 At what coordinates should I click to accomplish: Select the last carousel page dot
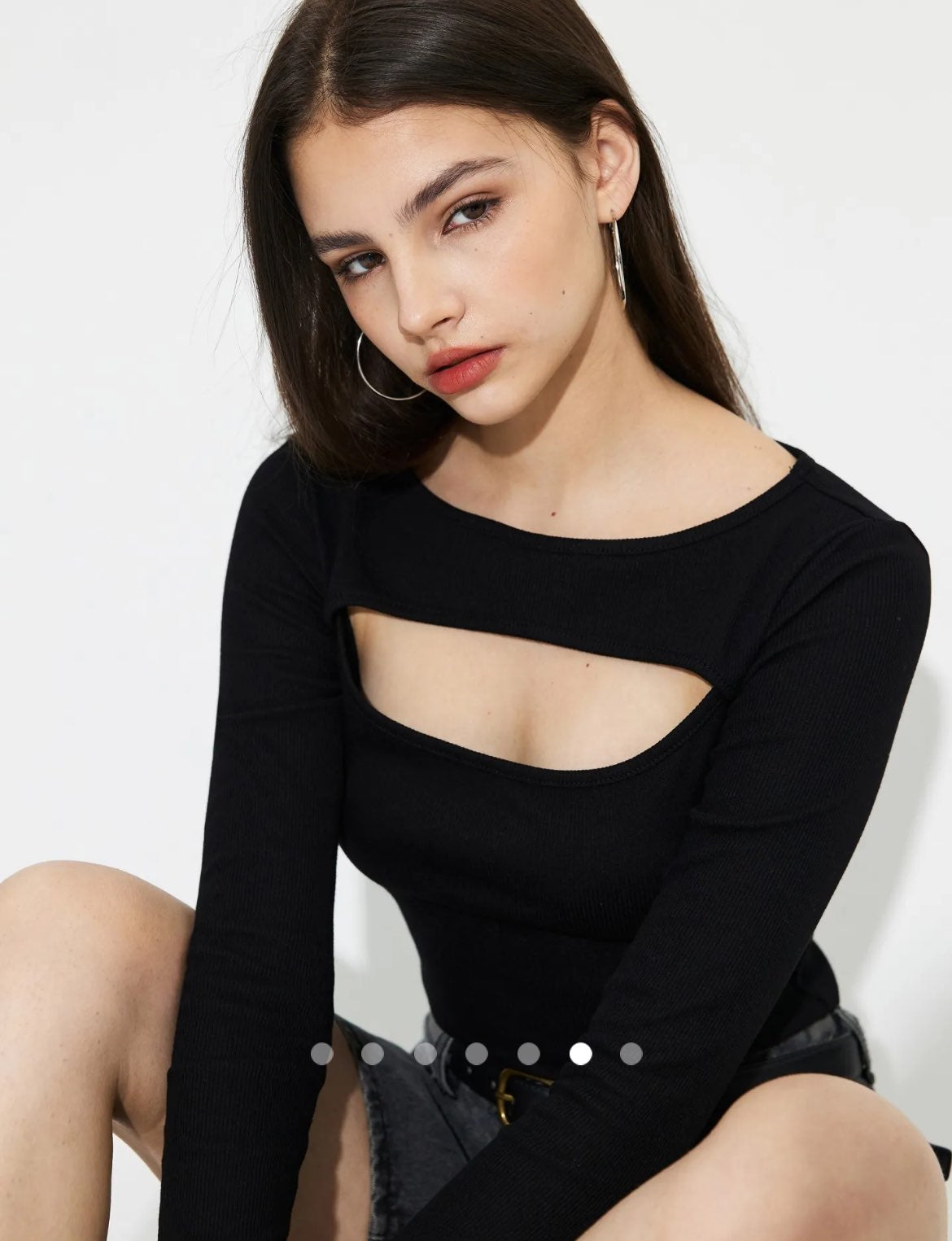631,1054
